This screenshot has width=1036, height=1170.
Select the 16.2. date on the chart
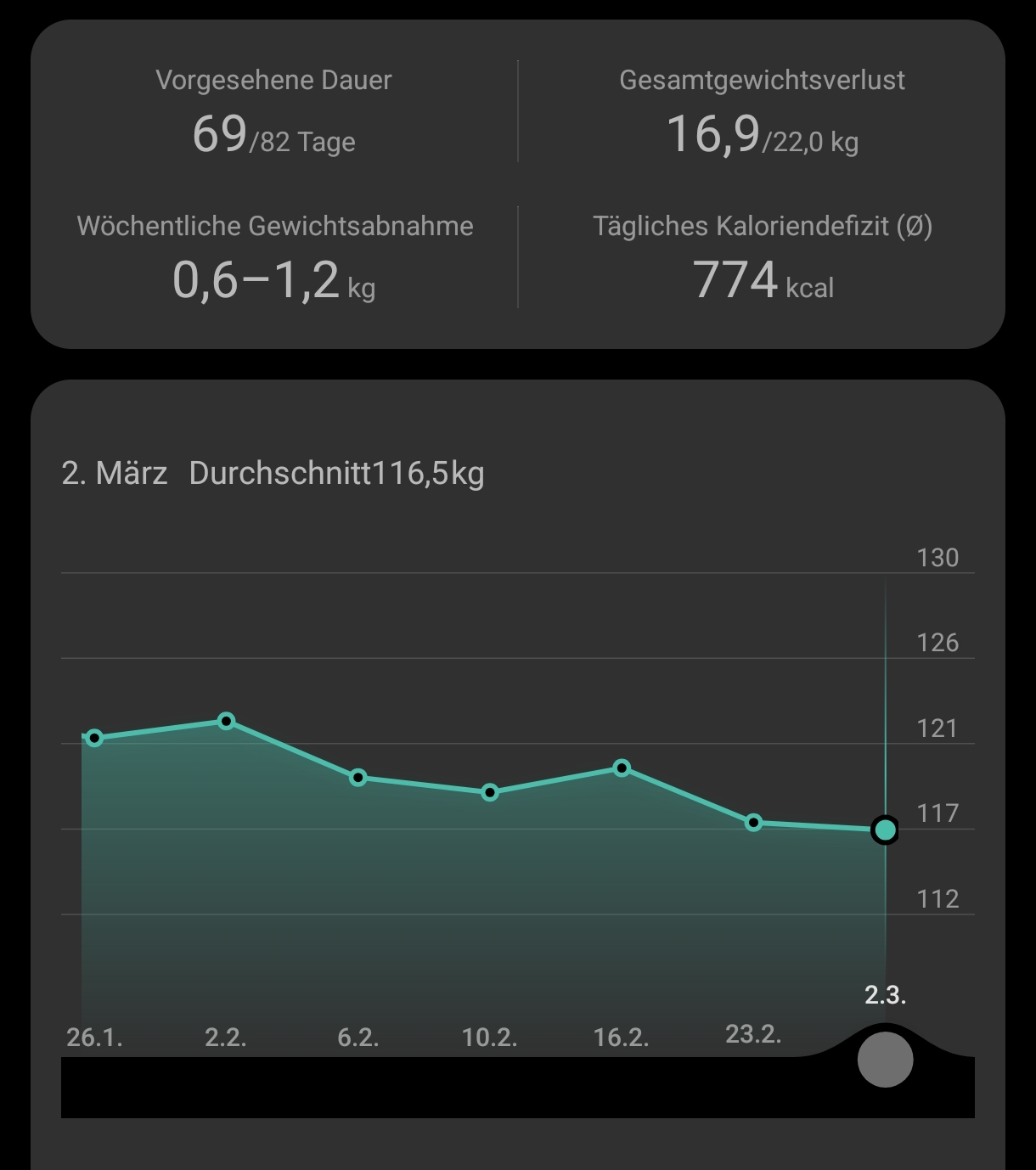pyautogui.click(x=622, y=1037)
